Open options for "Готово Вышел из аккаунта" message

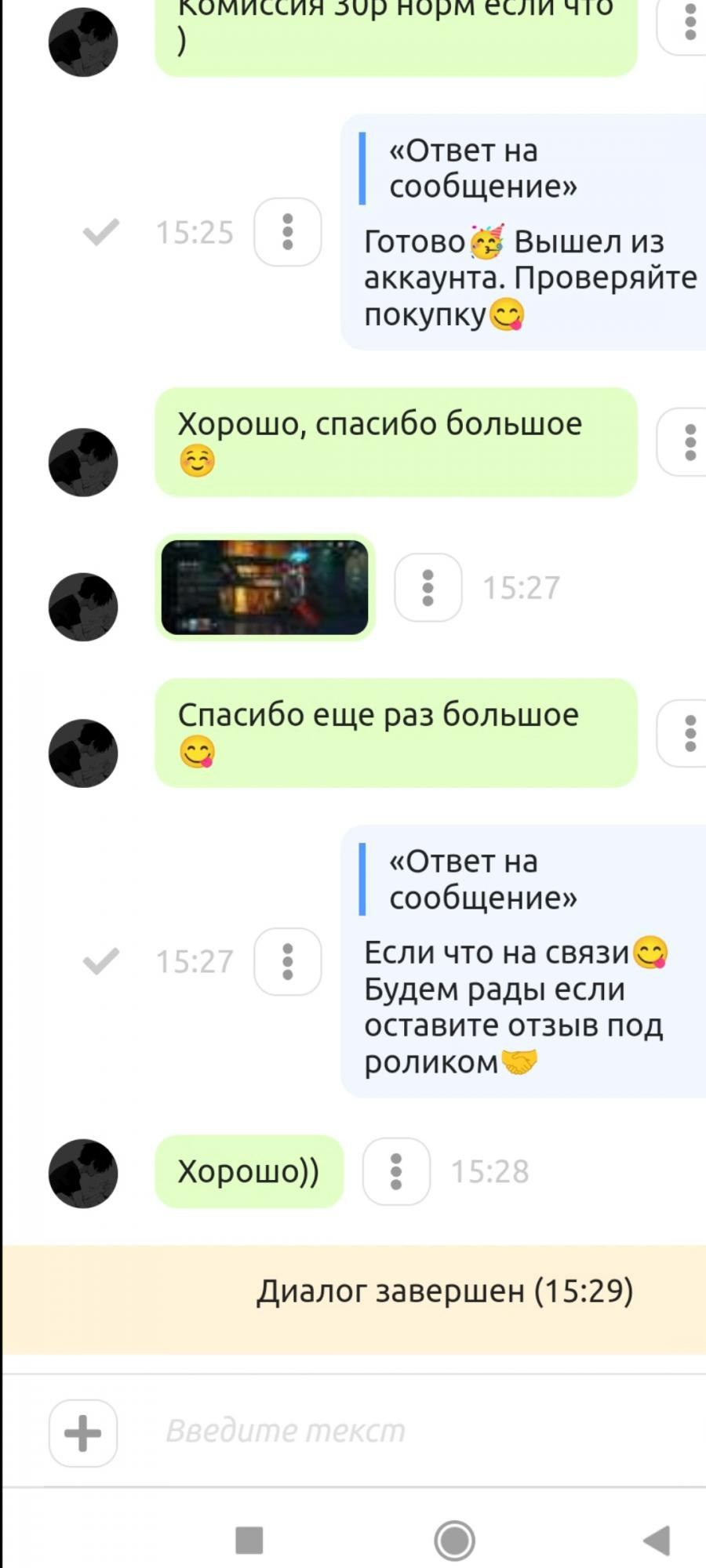[x=288, y=232]
